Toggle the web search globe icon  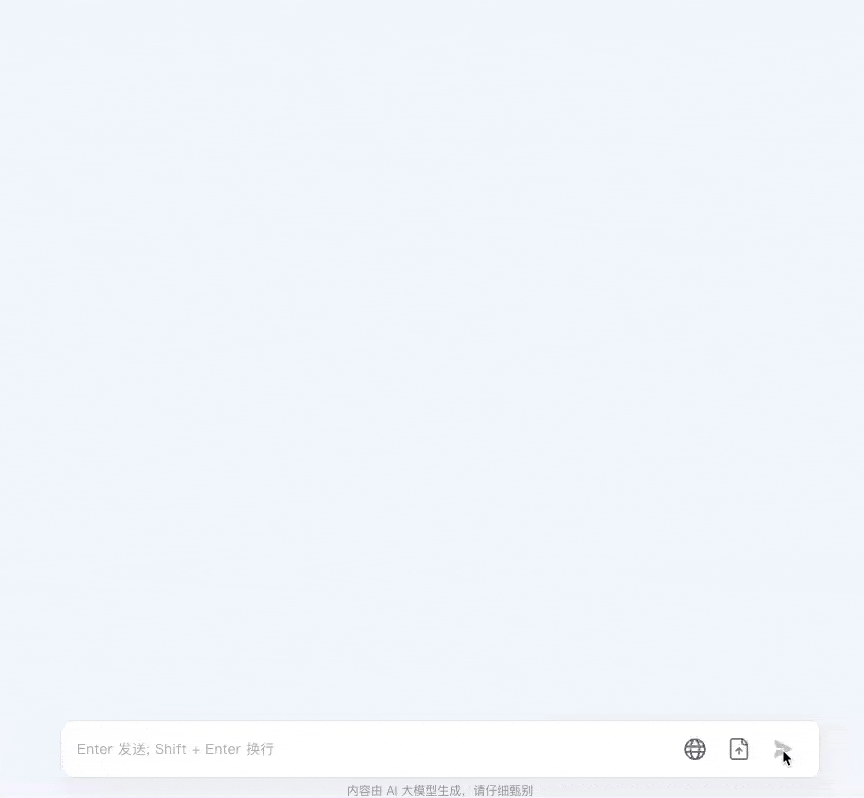tap(695, 749)
